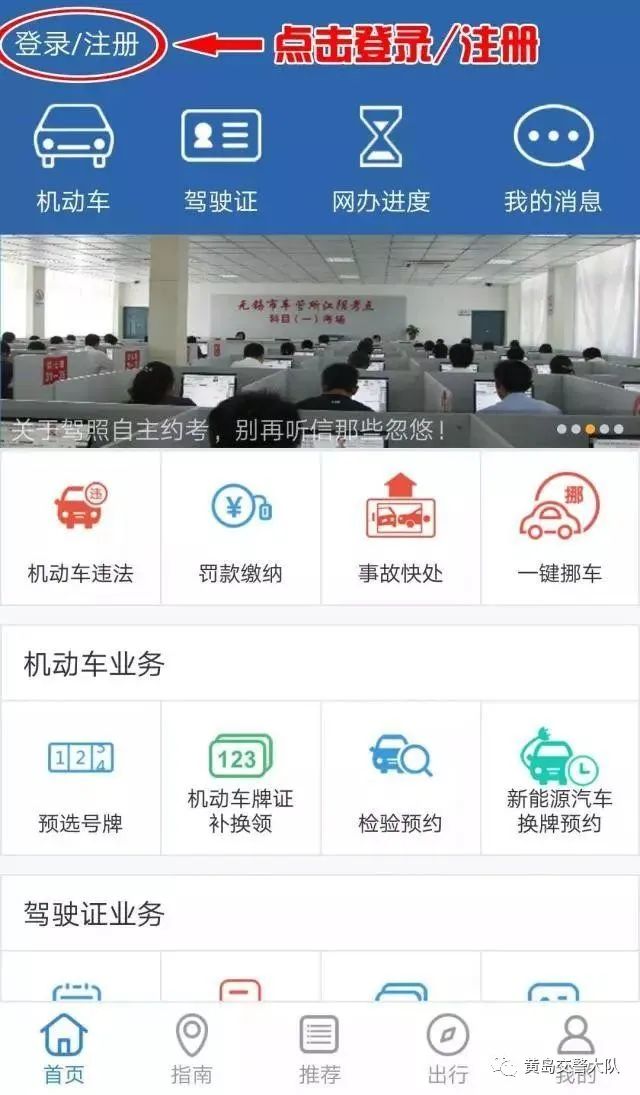This screenshot has width=640, height=1095.
Task: Switch to the 我的 tab
Action: pos(575,1048)
